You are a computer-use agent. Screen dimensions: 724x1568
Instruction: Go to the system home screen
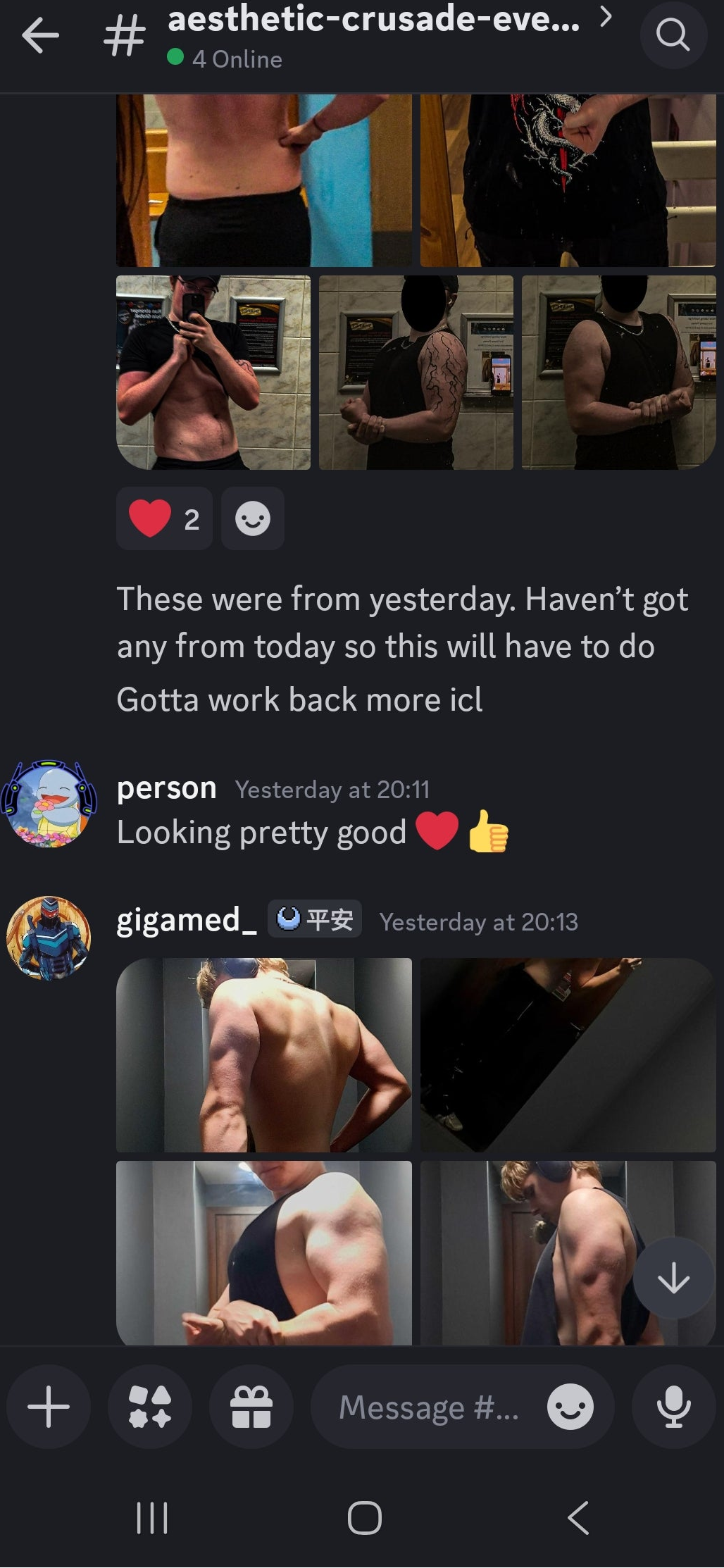[364, 1517]
